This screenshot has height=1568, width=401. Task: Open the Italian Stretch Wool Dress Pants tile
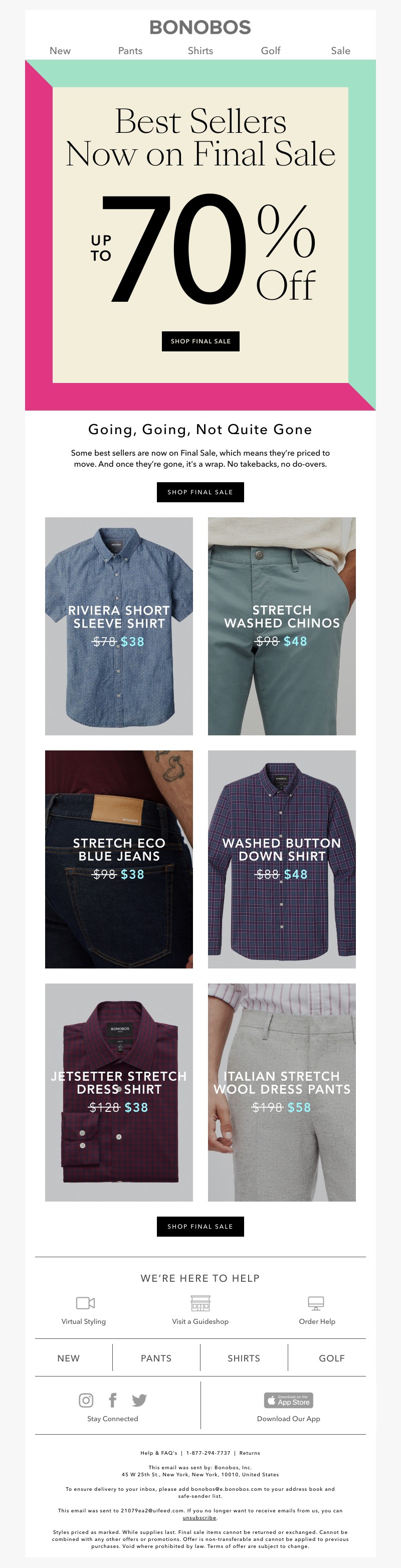pyautogui.click(x=282, y=1092)
